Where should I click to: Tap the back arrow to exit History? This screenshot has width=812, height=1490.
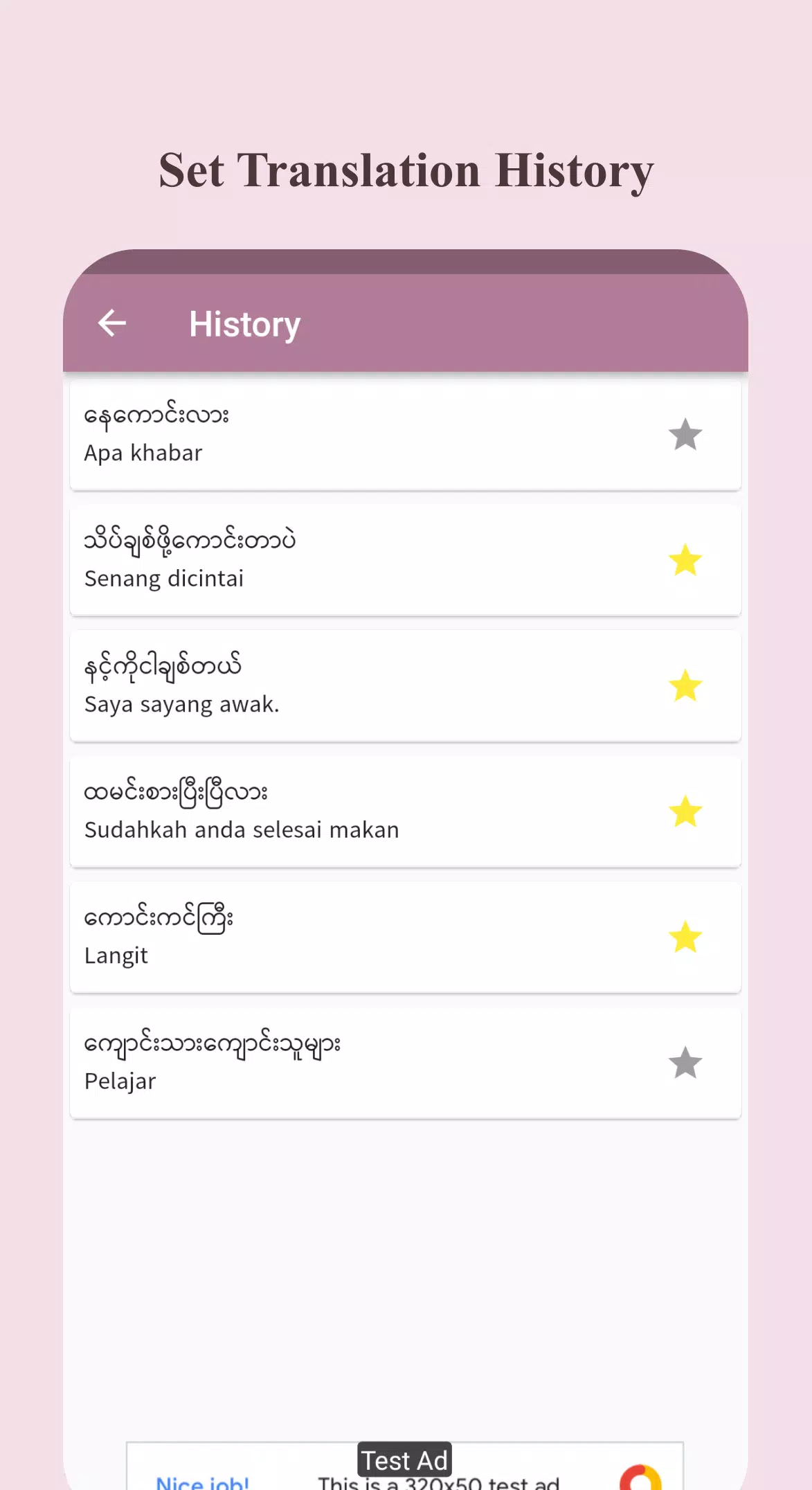tap(112, 323)
